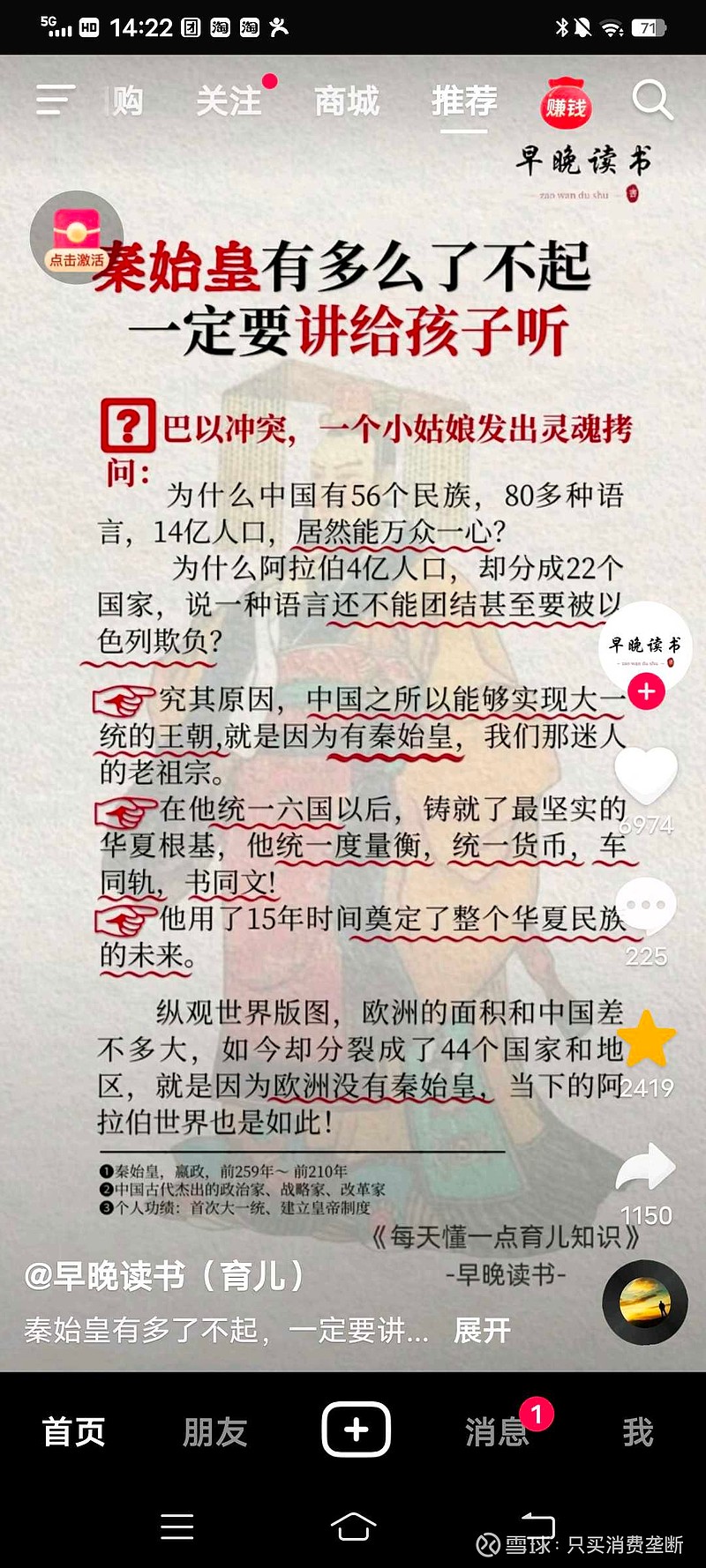Select the 推荐 tab
Image resolution: width=706 pixels, height=1568 pixels.
pos(464,101)
